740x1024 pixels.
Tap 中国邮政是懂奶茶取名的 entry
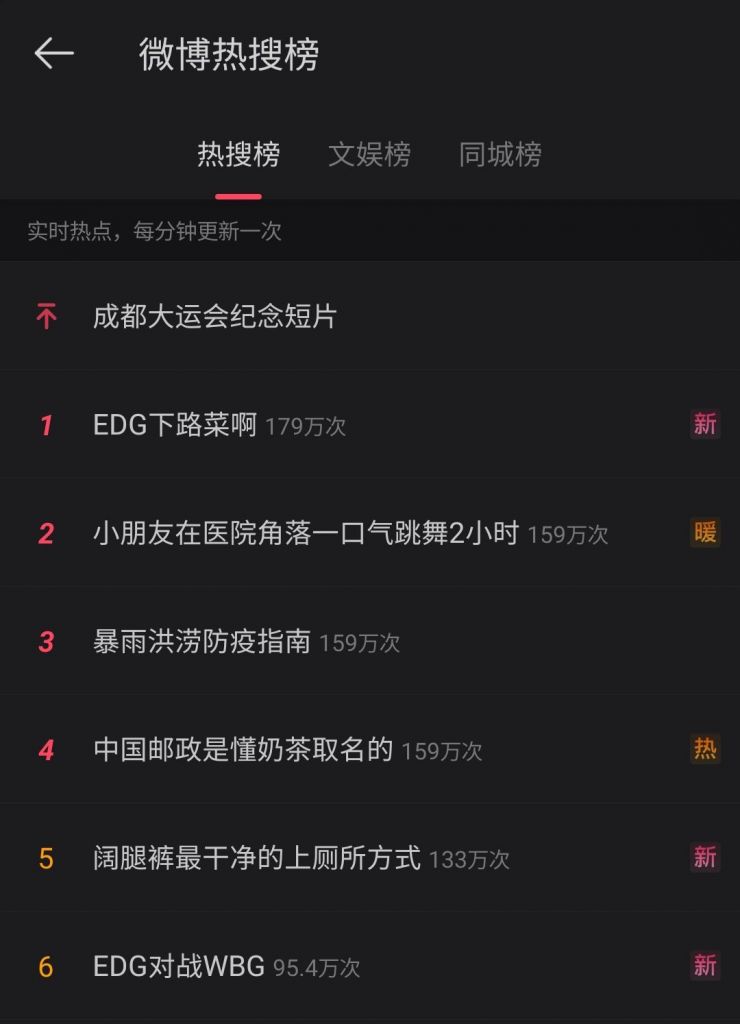point(243,749)
